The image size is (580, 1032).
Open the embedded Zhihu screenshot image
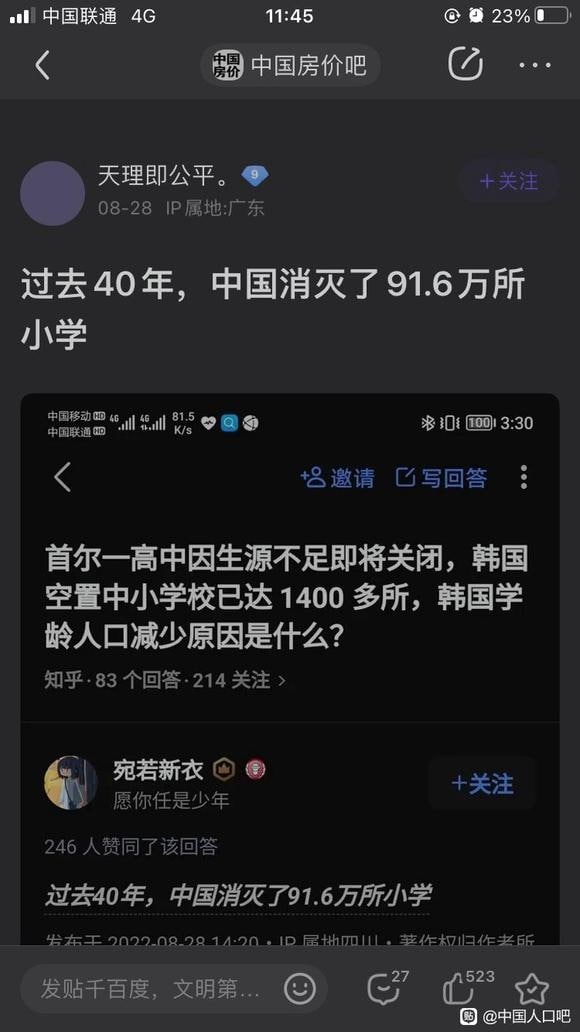[x=290, y=669]
